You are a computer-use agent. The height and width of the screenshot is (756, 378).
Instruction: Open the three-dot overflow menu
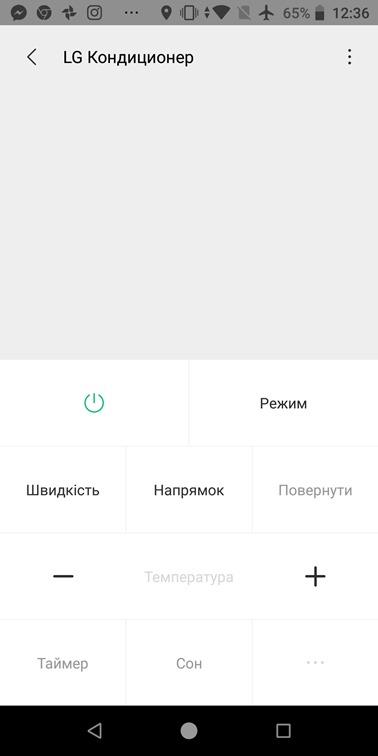point(350,57)
